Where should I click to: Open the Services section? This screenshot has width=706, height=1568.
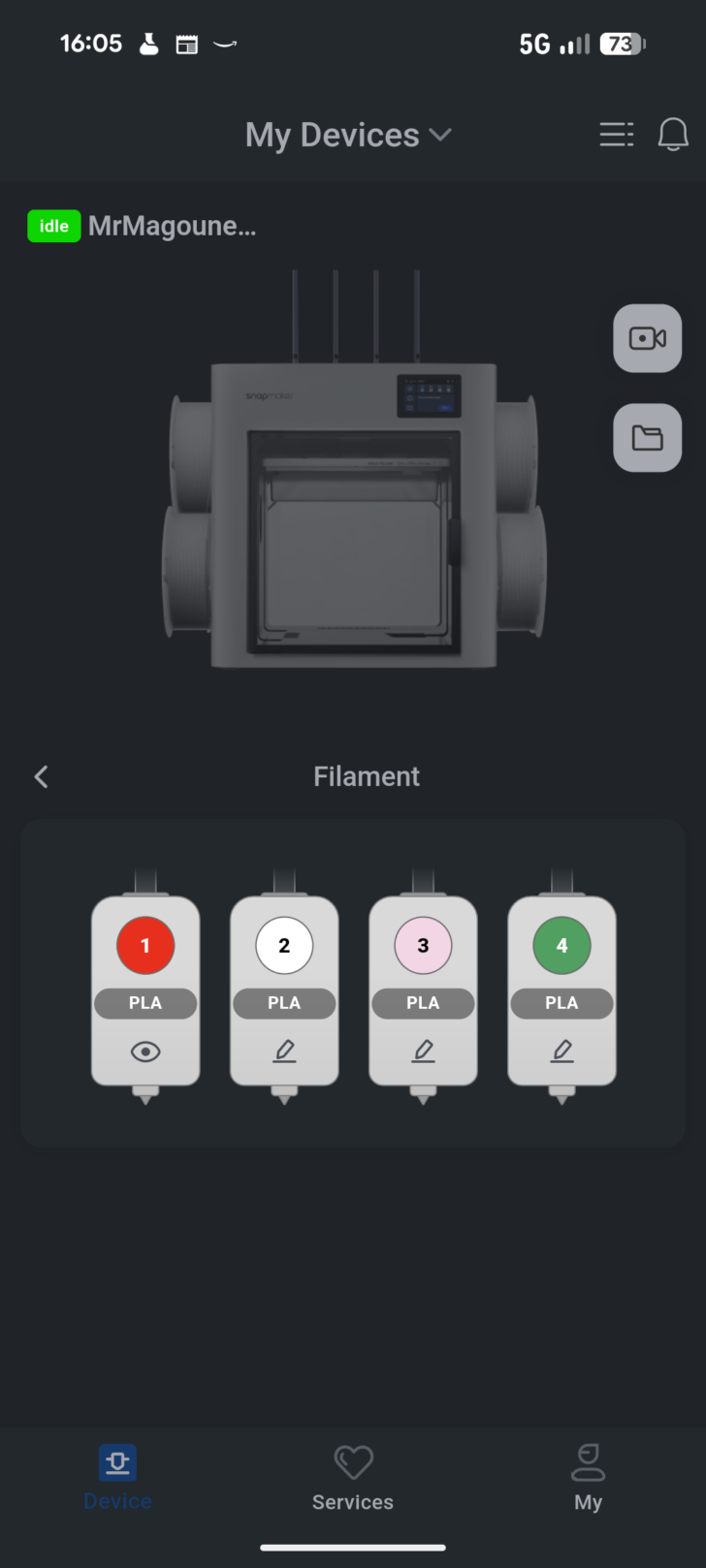click(x=352, y=1478)
